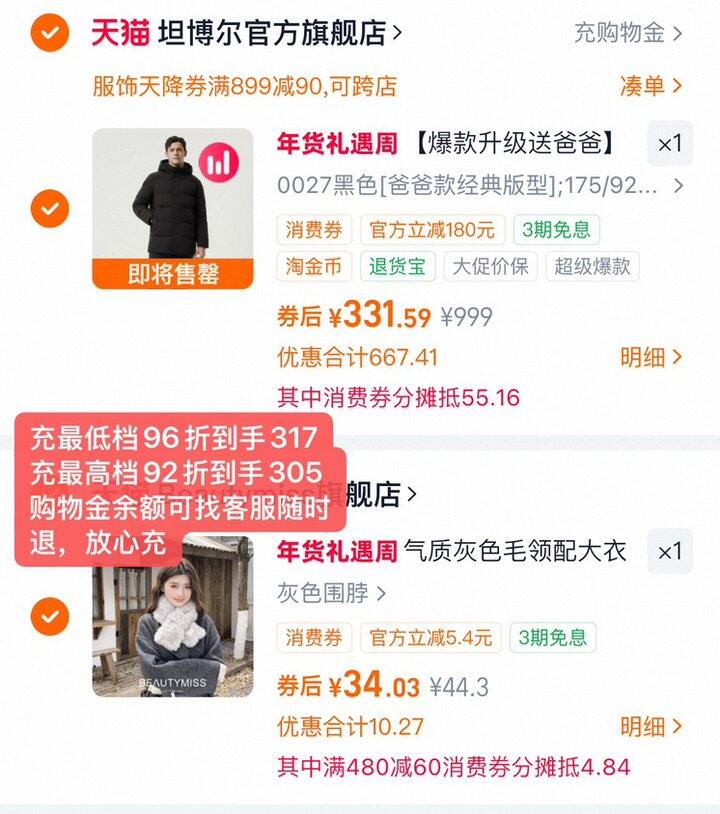Open the 充购物金 recharge link
The width and height of the screenshot is (720, 814).
tap(625, 32)
